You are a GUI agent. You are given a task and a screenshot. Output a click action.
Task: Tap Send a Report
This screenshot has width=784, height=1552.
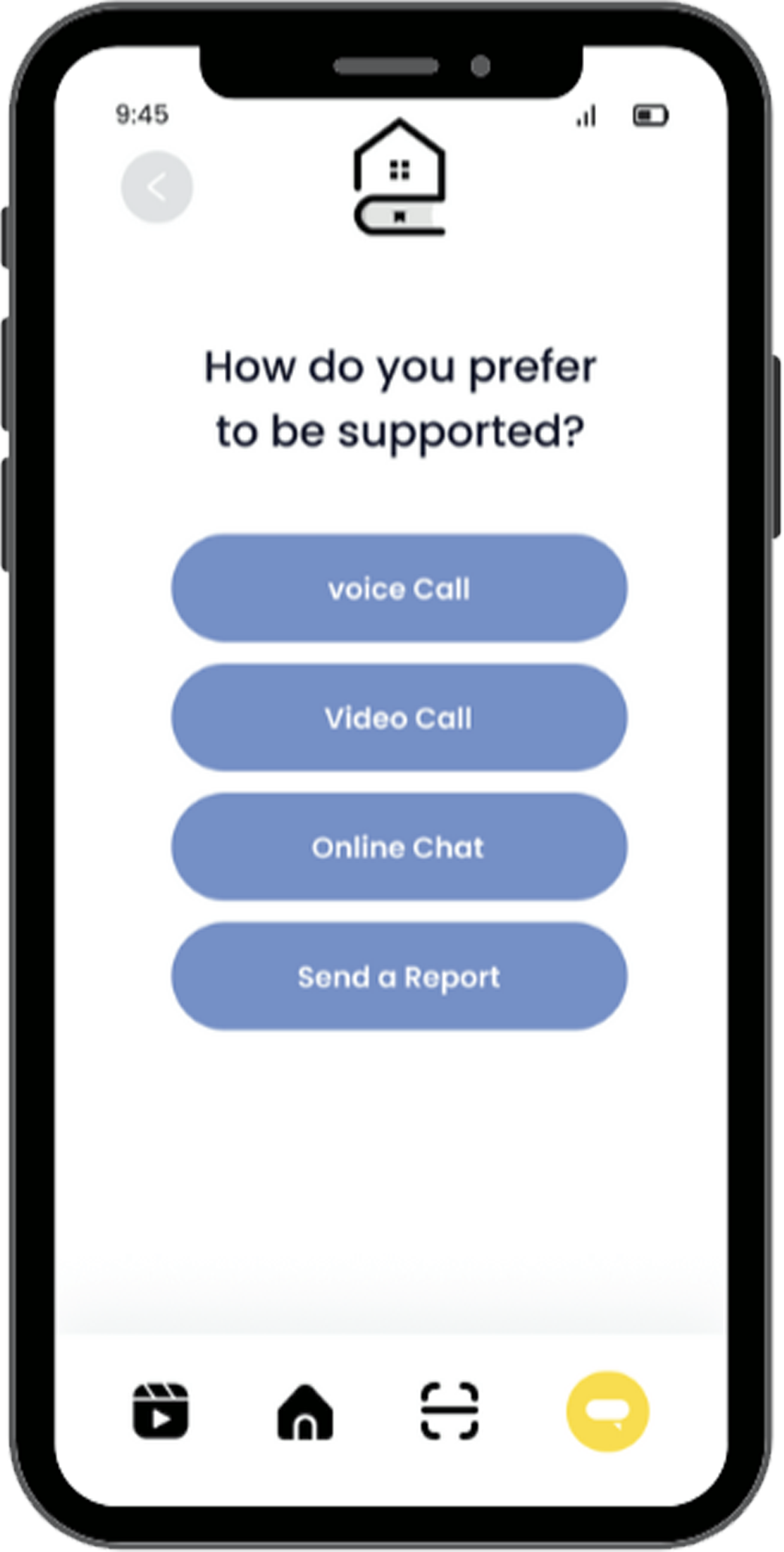point(399,976)
